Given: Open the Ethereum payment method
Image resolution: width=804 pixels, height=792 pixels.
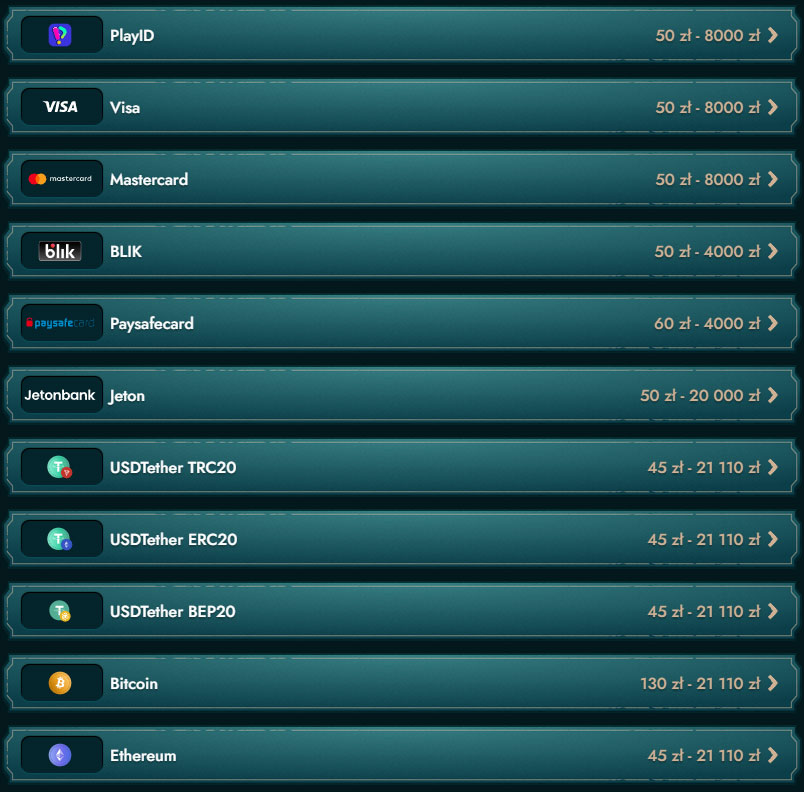Looking at the screenshot, I should (400, 755).
